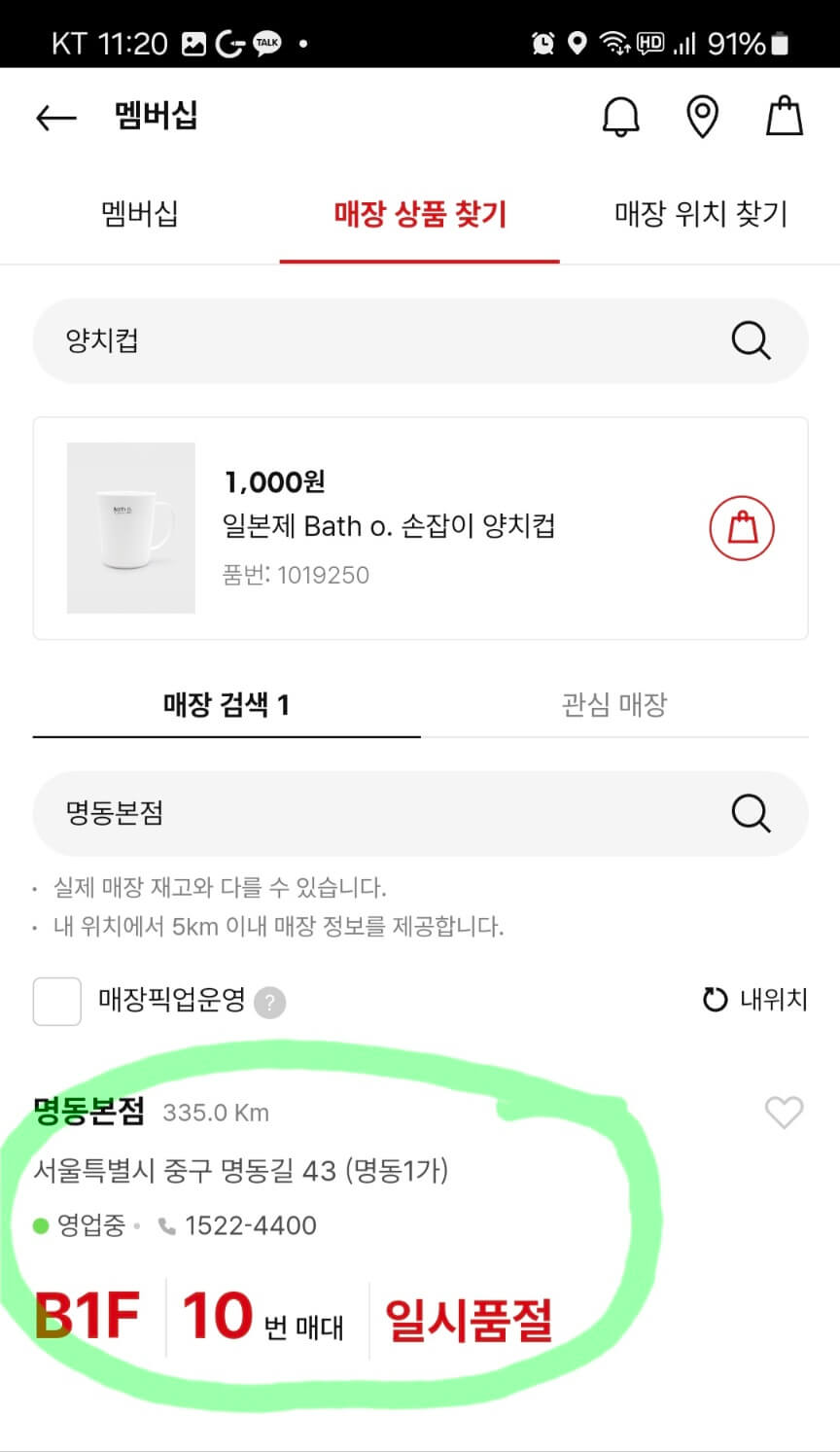Switch to the 매장 검색 1 tab
This screenshot has height=1452, width=840.
(x=224, y=705)
